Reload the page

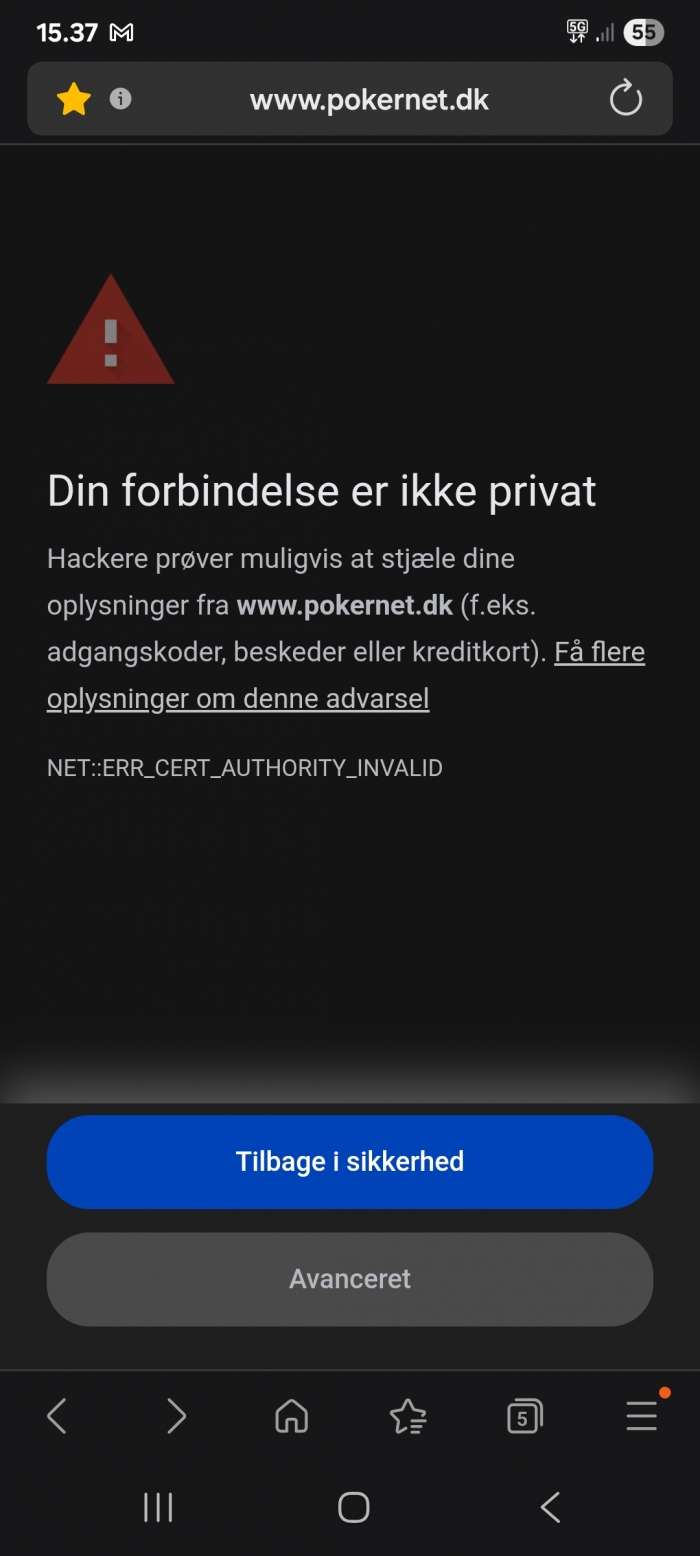626,99
